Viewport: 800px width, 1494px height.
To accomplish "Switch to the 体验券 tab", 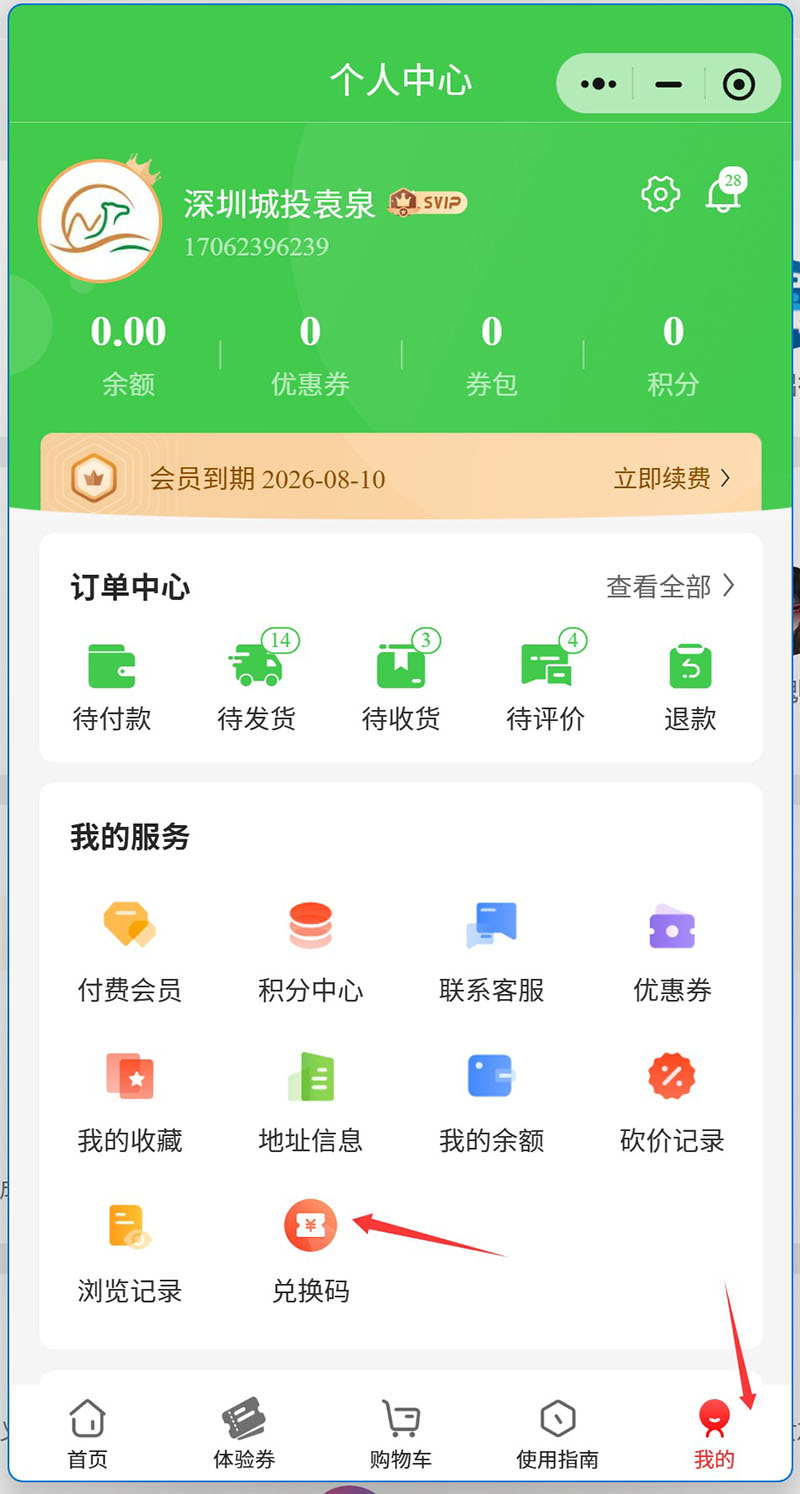I will [x=244, y=1434].
